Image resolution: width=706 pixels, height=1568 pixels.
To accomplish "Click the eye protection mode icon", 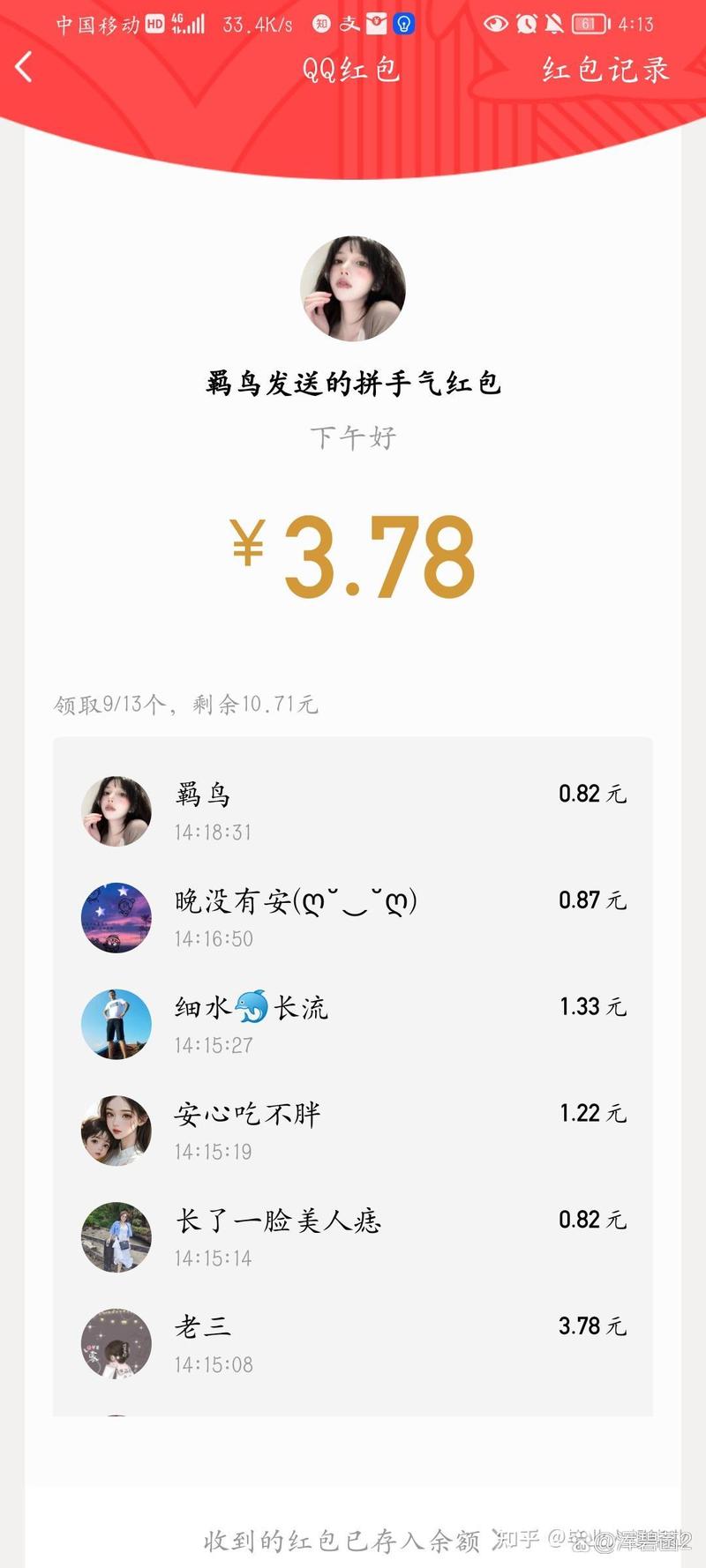I will (497, 25).
